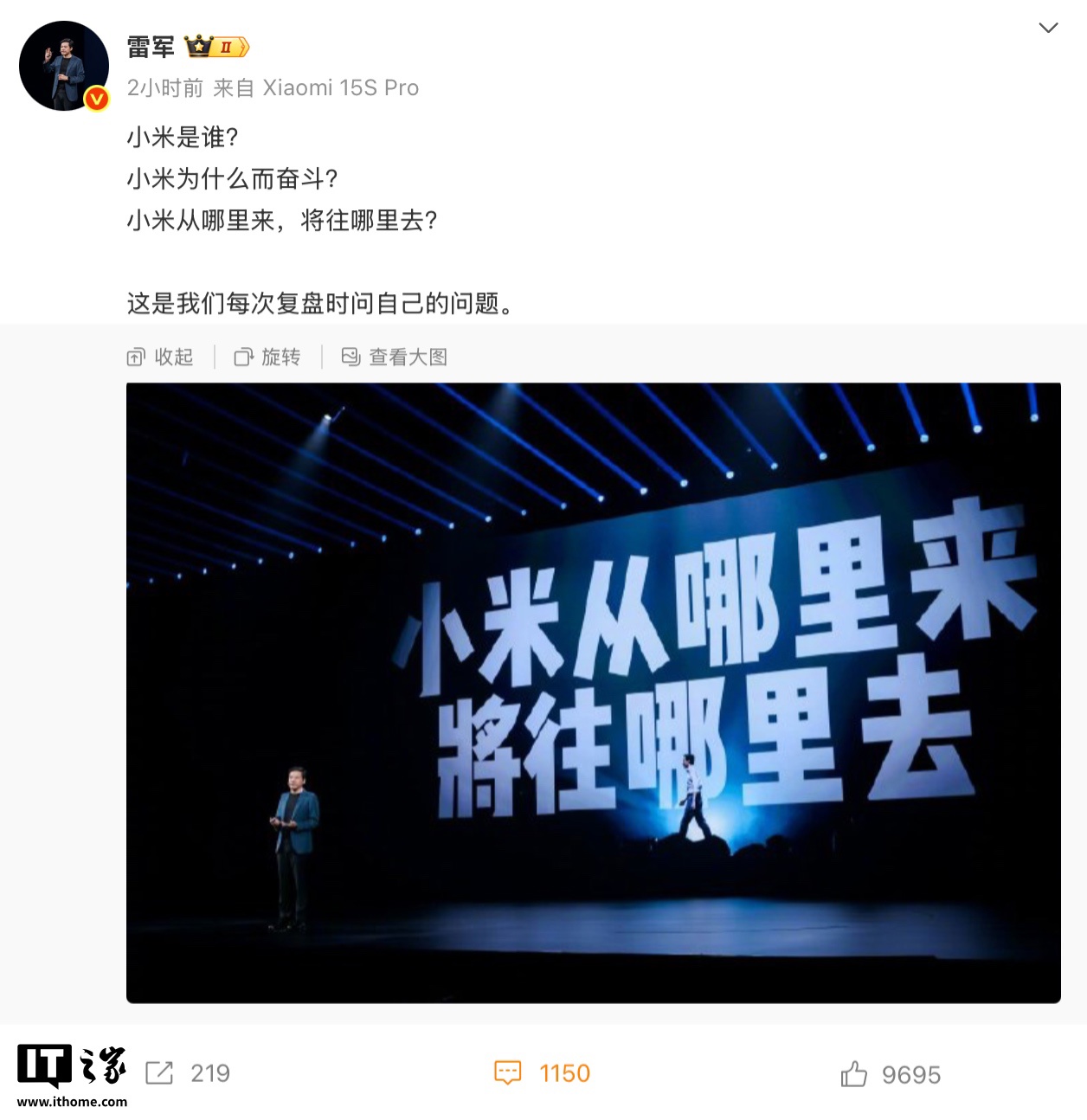
Task: Expand the post options chevron
Action: 1048,29
